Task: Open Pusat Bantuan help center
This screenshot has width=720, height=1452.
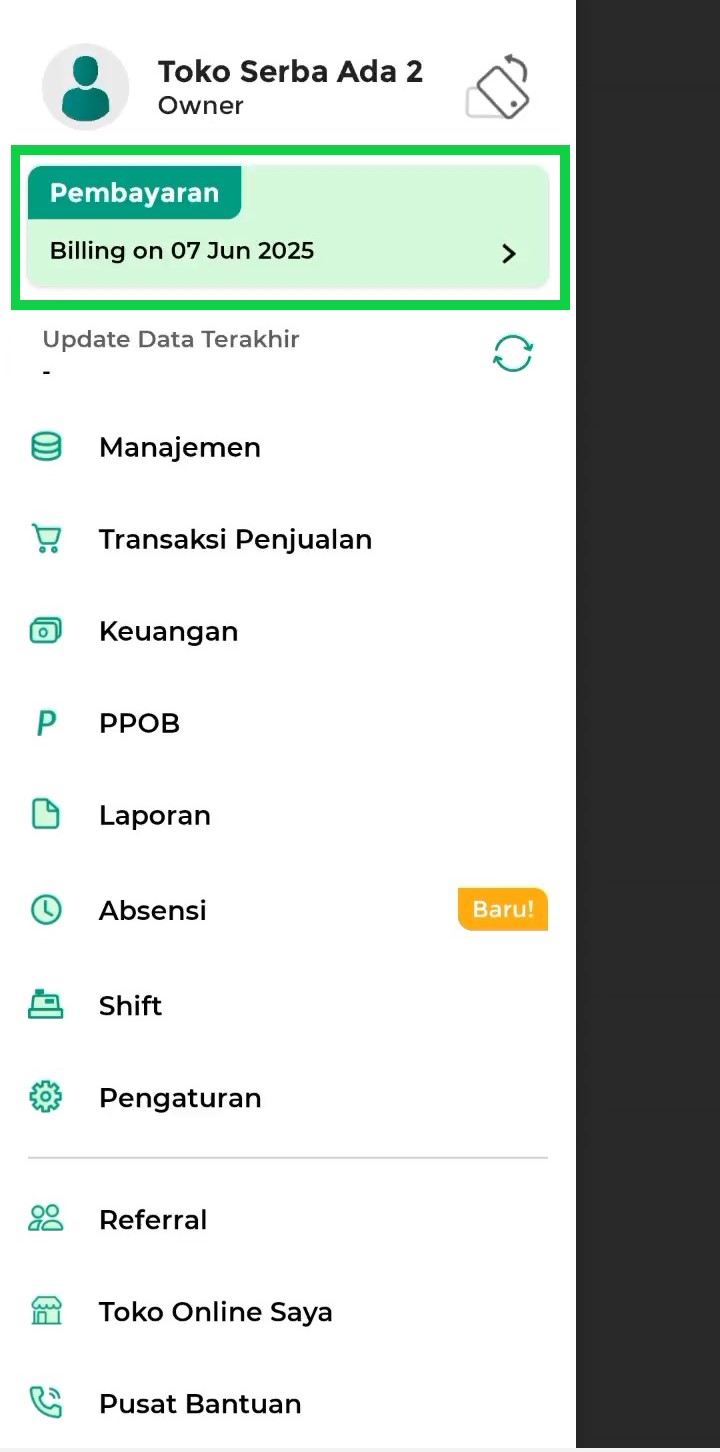Action: 288,1403
